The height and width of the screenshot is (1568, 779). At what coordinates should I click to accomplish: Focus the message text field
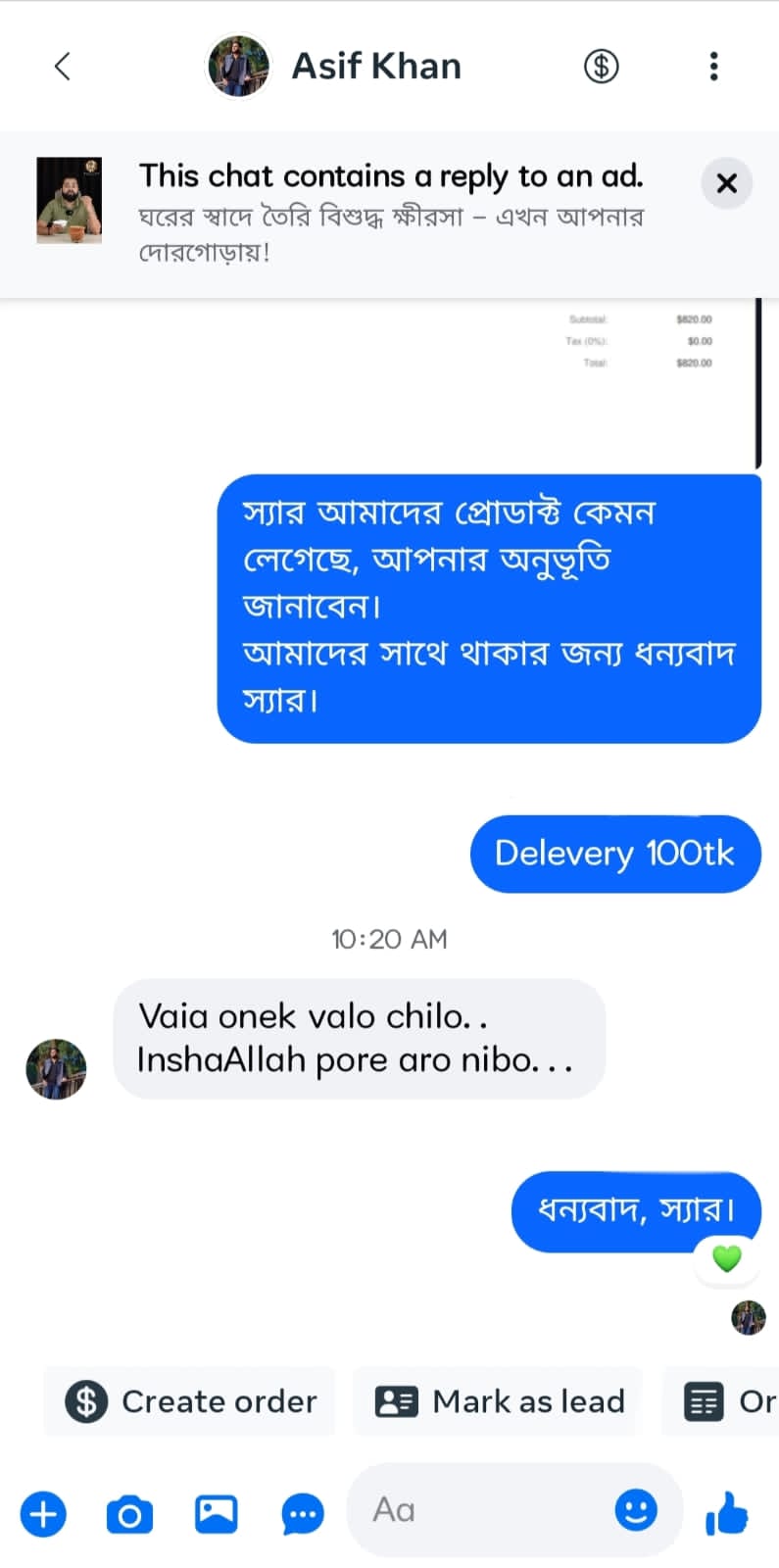pyautogui.click(x=480, y=1510)
